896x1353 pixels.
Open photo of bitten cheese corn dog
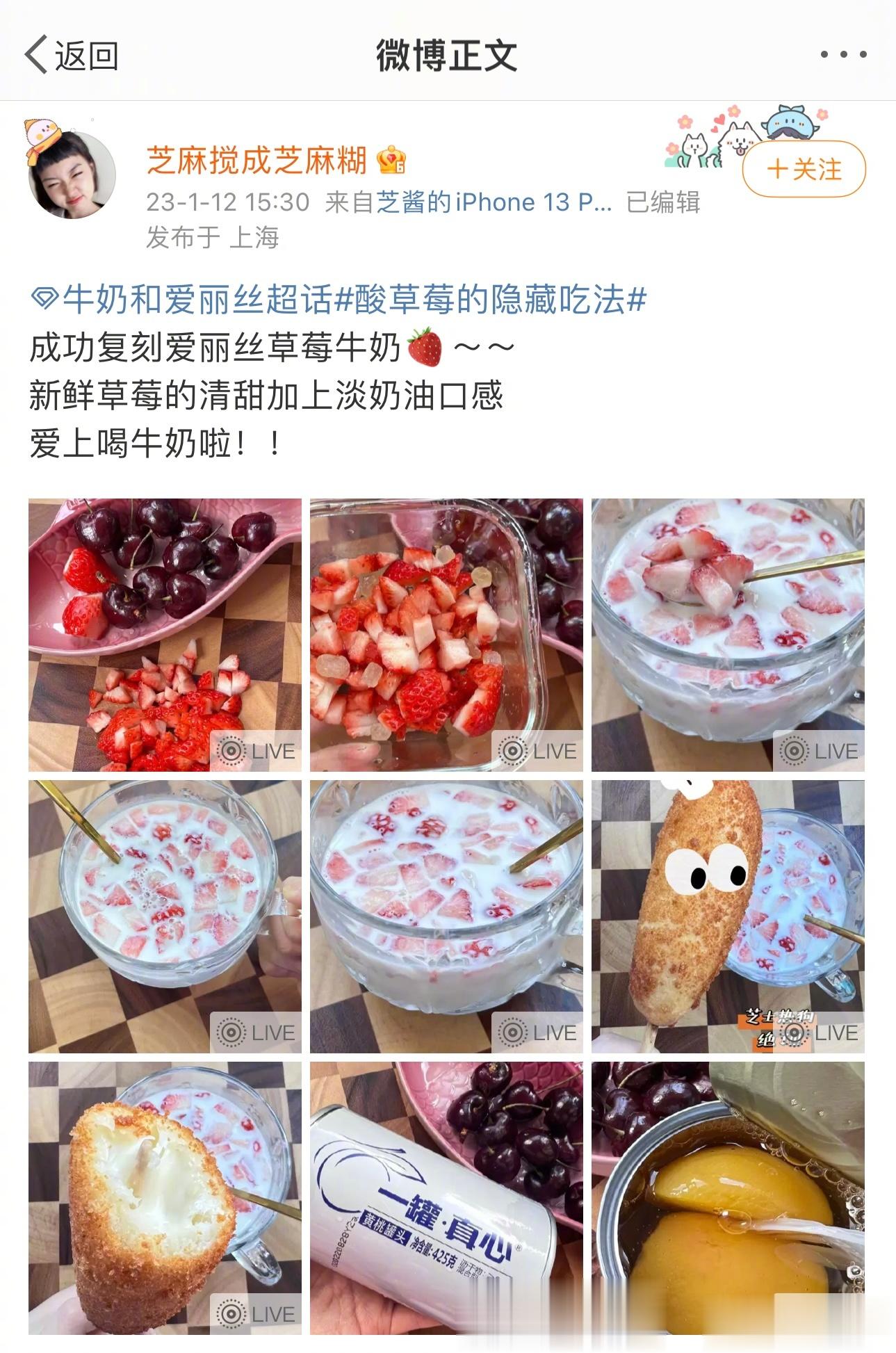[165, 1198]
